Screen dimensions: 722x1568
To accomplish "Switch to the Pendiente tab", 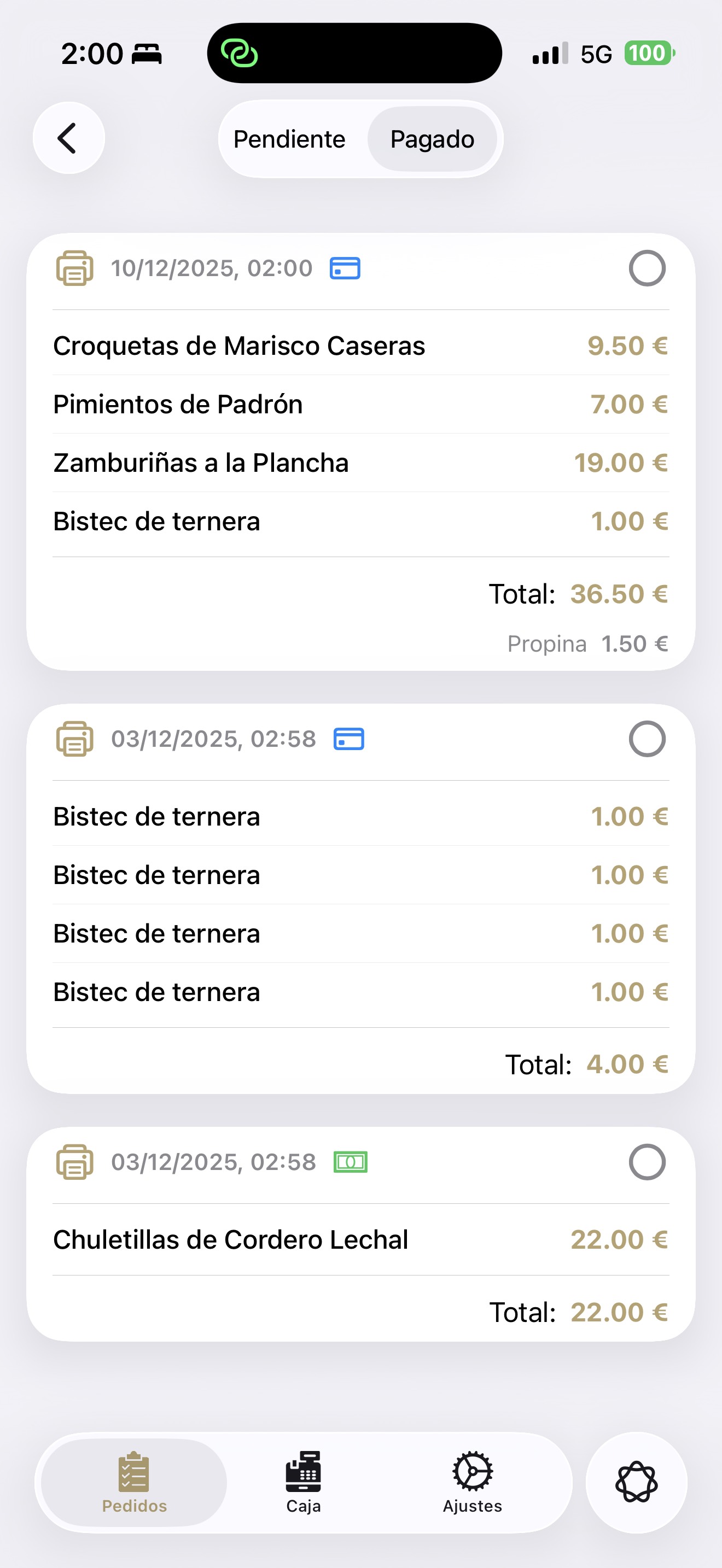I will point(289,138).
